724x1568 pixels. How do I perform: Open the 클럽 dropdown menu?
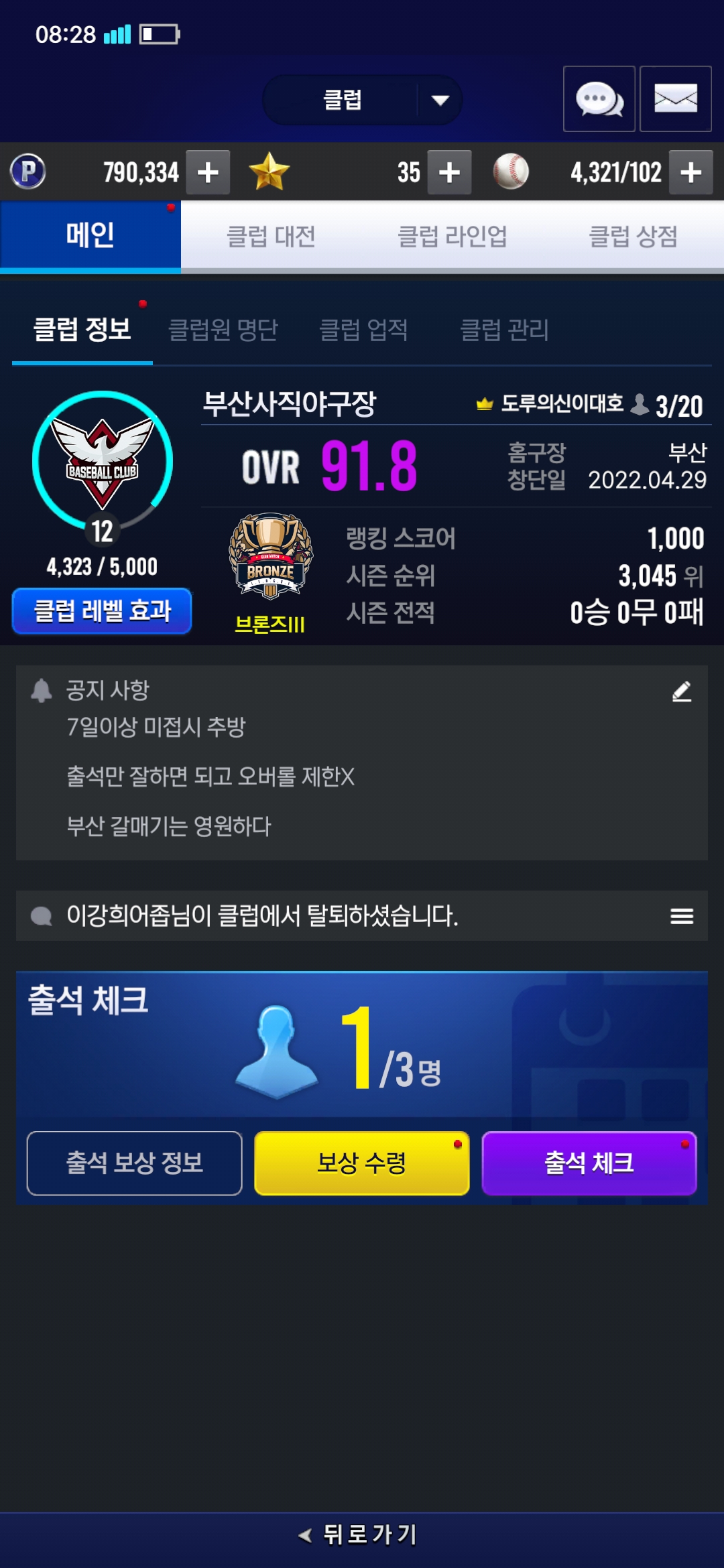[x=362, y=100]
